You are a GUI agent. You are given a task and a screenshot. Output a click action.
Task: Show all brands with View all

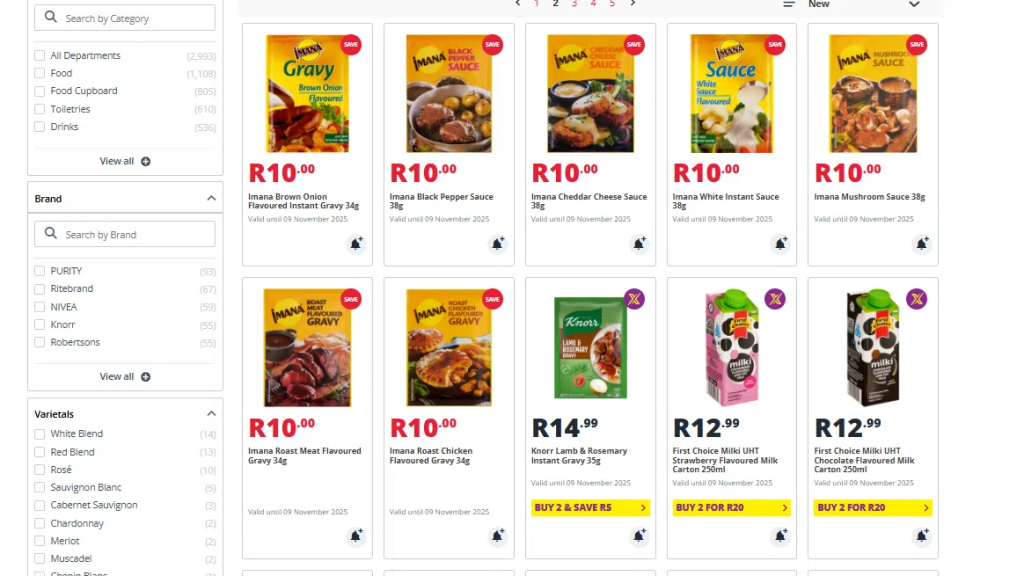coord(125,377)
